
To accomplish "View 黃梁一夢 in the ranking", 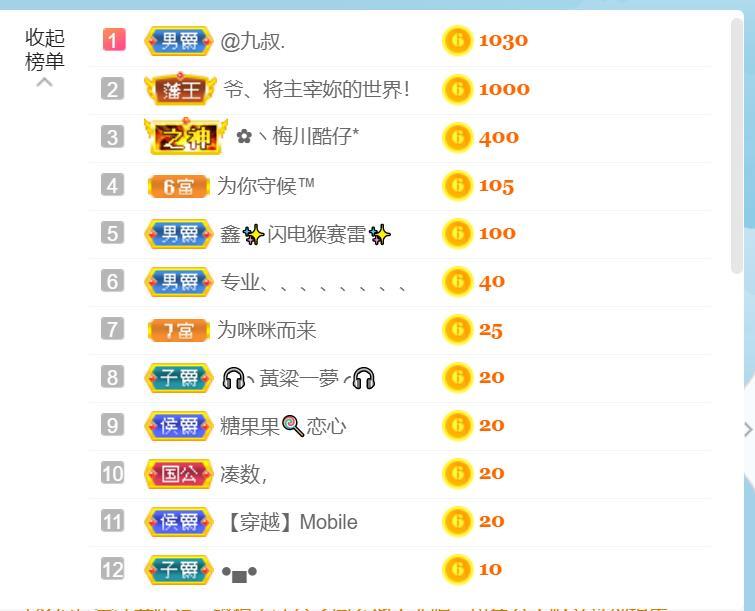I will 298,378.
